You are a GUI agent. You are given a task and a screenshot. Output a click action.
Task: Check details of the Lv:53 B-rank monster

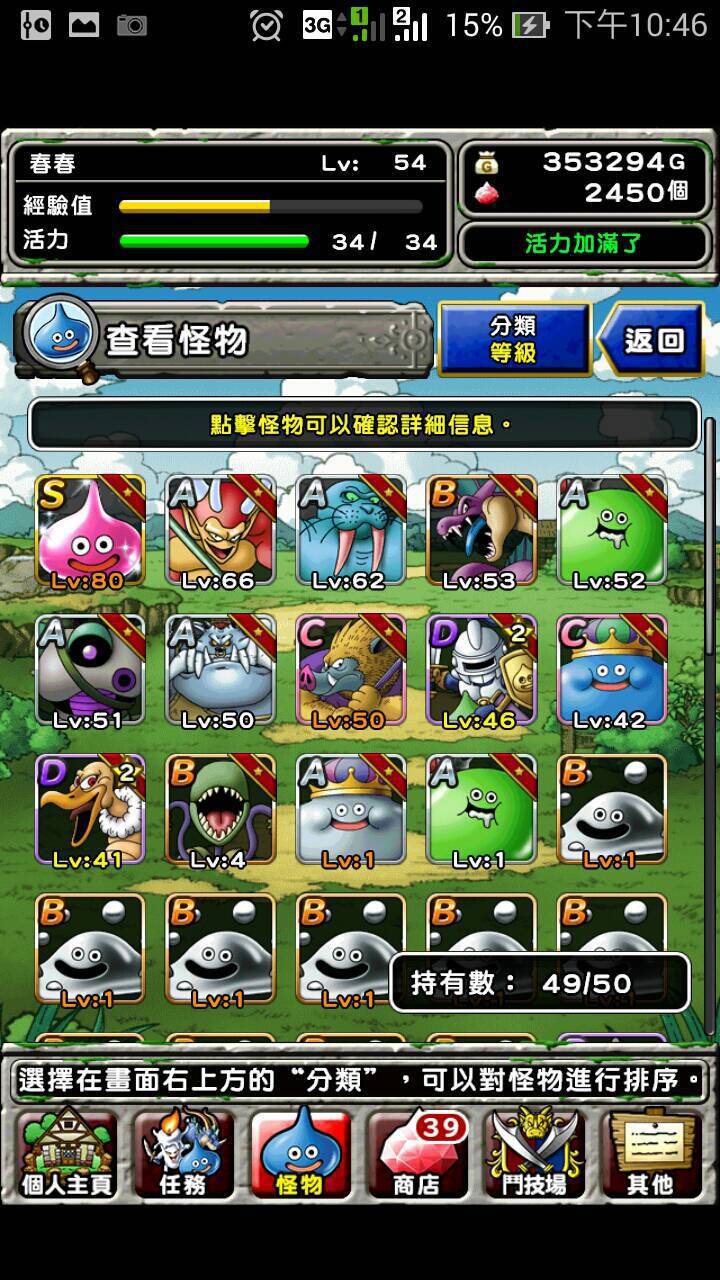tap(481, 531)
